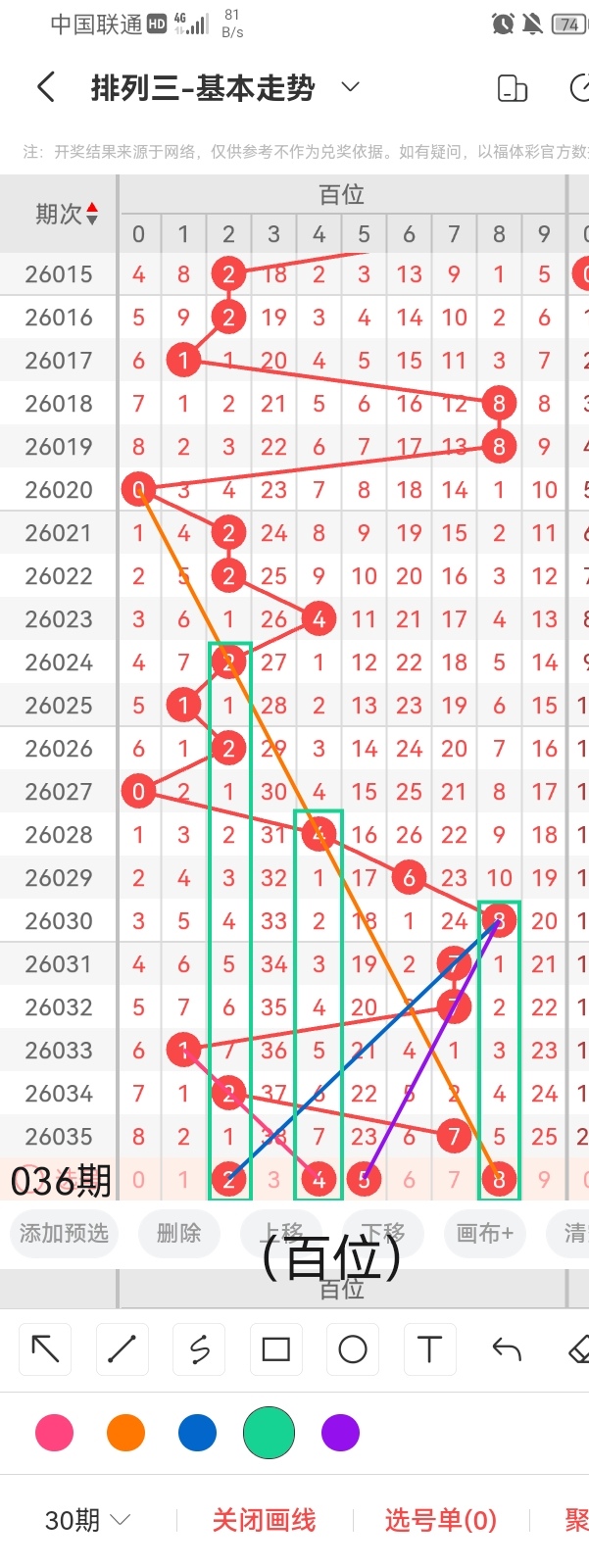Tap 关闭画线 to close line drawing
Viewport: 589px width, 1568px height.
[264, 1520]
